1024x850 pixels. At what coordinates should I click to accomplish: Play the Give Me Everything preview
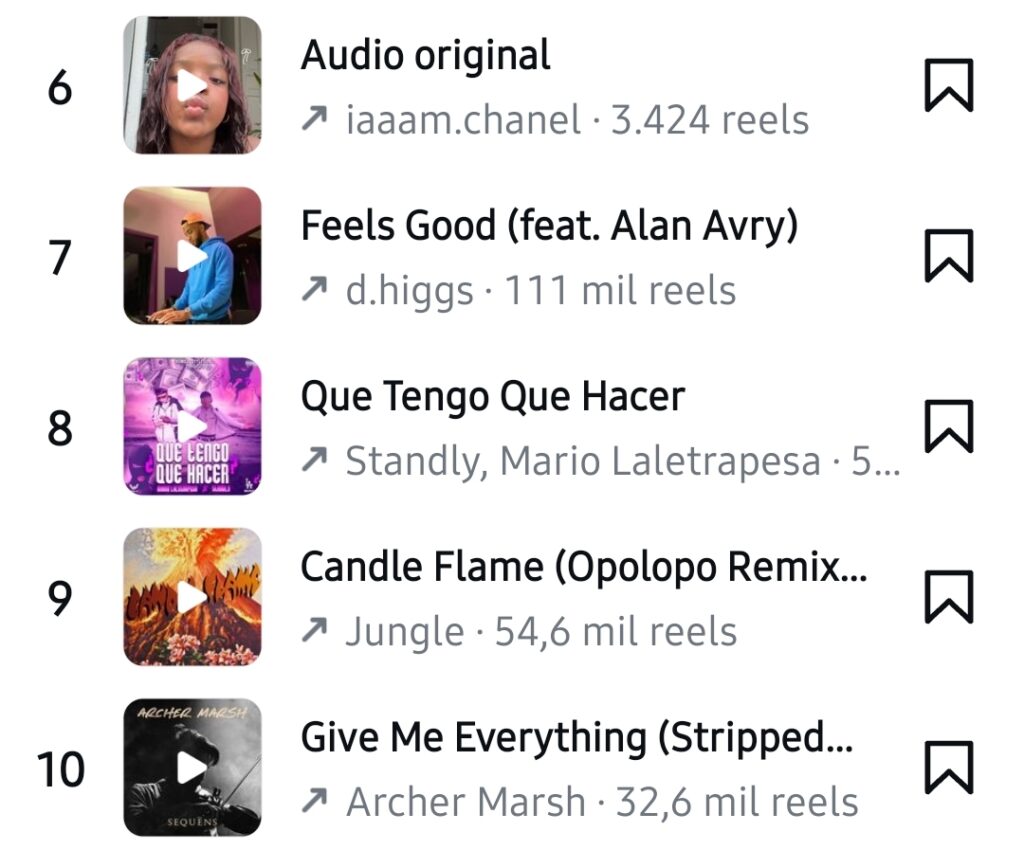pyautogui.click(x=192, y=768)
